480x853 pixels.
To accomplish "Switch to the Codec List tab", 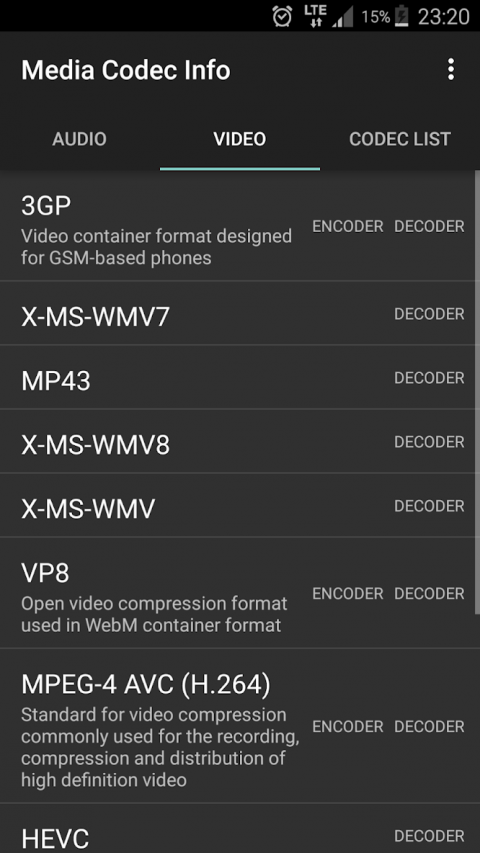I will coord(400,139).
